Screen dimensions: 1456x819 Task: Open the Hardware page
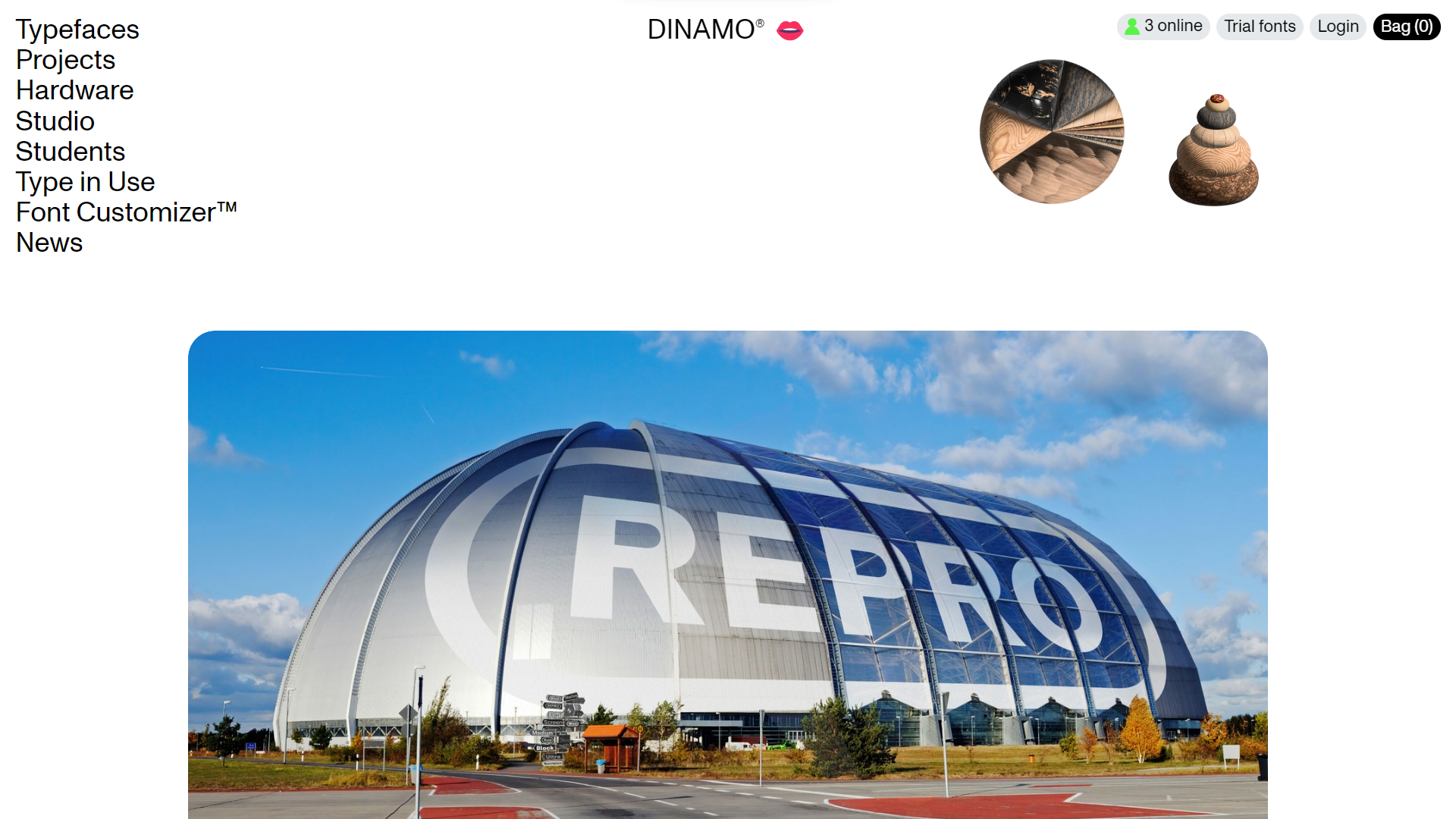click(74, 90)
